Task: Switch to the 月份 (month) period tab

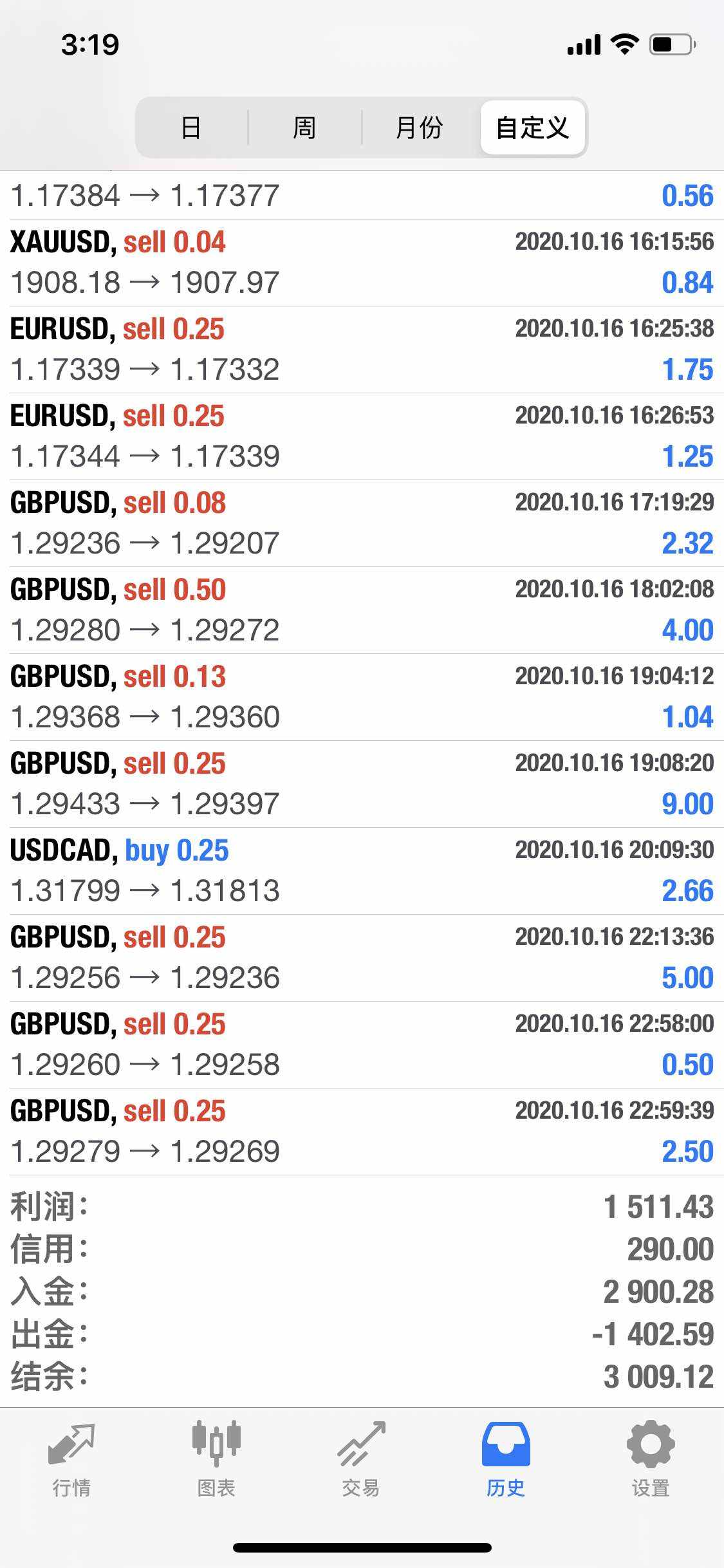Action: click(x=419, y=127)
